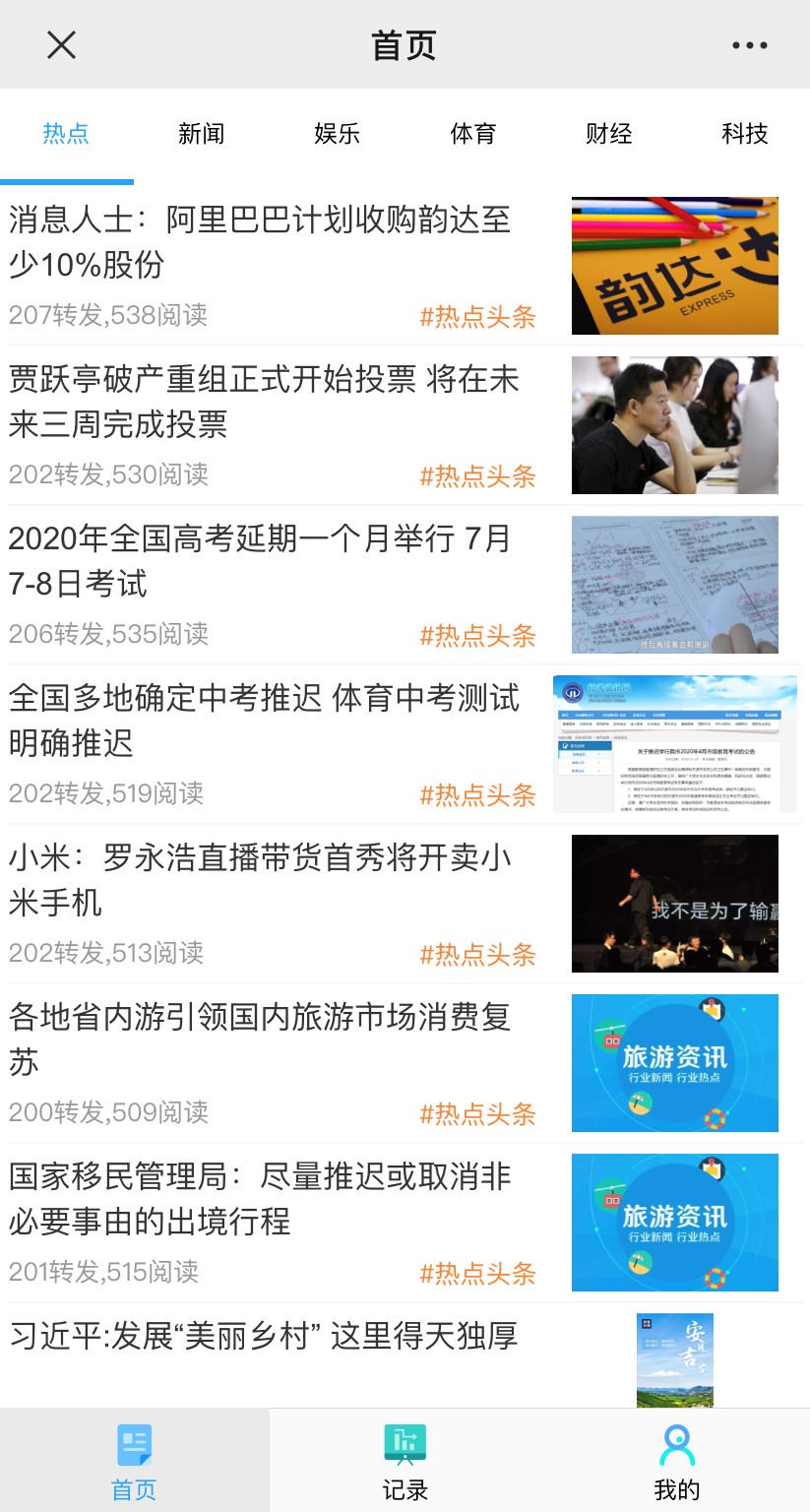Open the 发展“美丽乡村” article
The height and width of the screenshot is (1512, 810).
(x=264, y=1337)
